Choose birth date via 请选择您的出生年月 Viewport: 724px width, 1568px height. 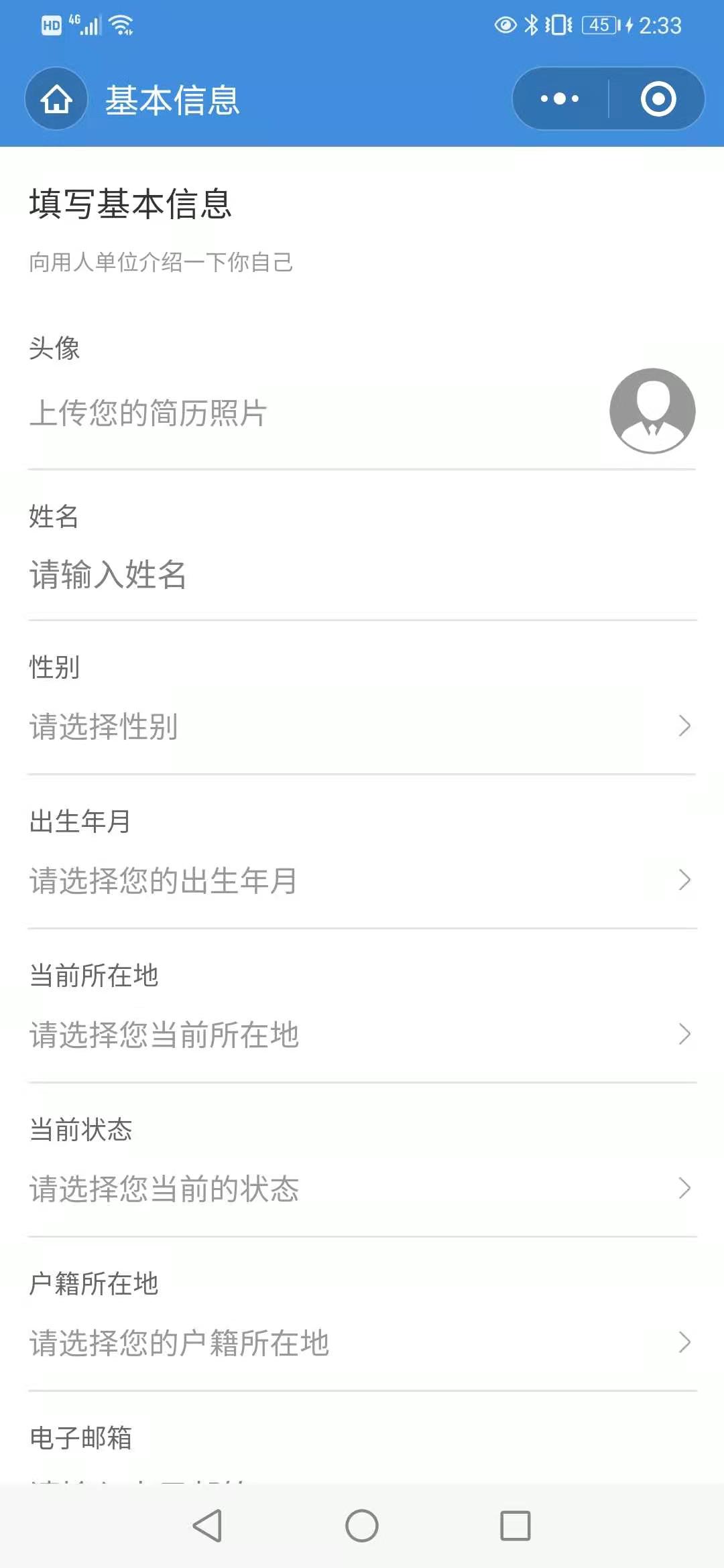(x=361, y=880)
